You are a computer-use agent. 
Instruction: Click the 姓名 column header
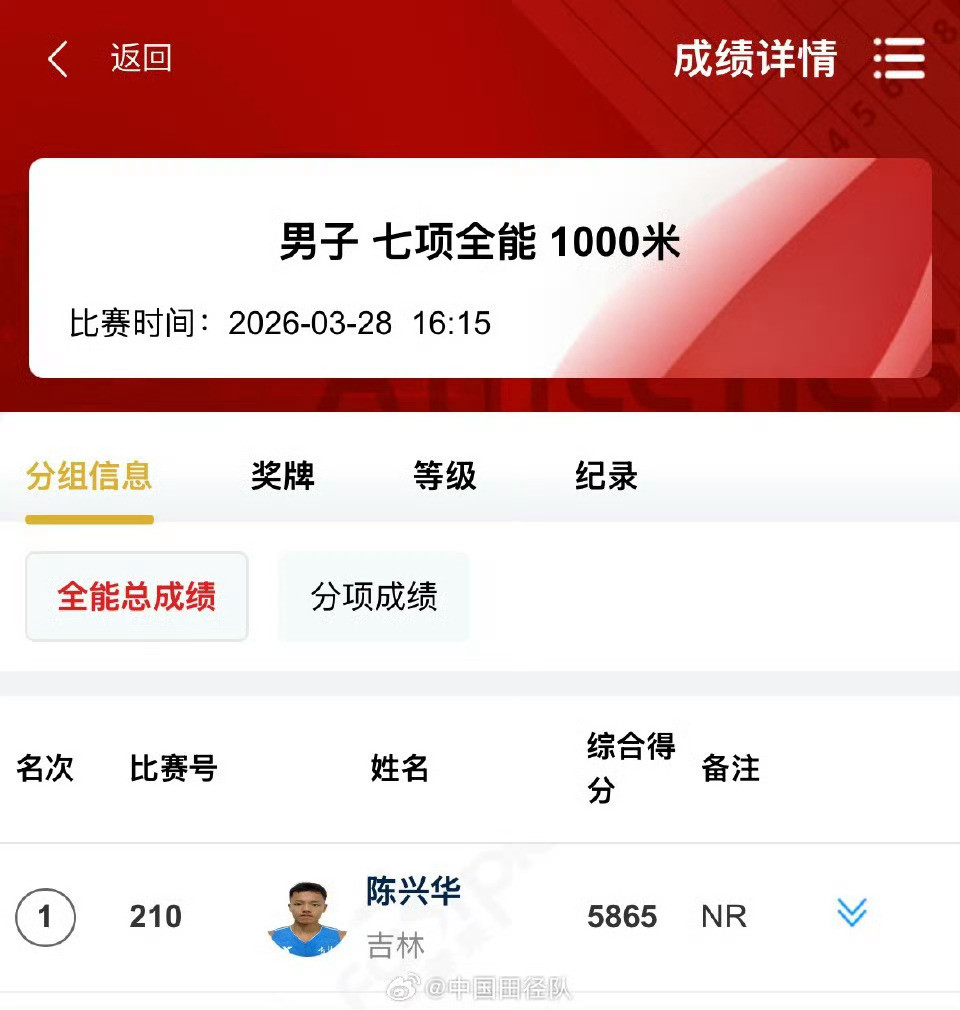(x=397, y=770)
